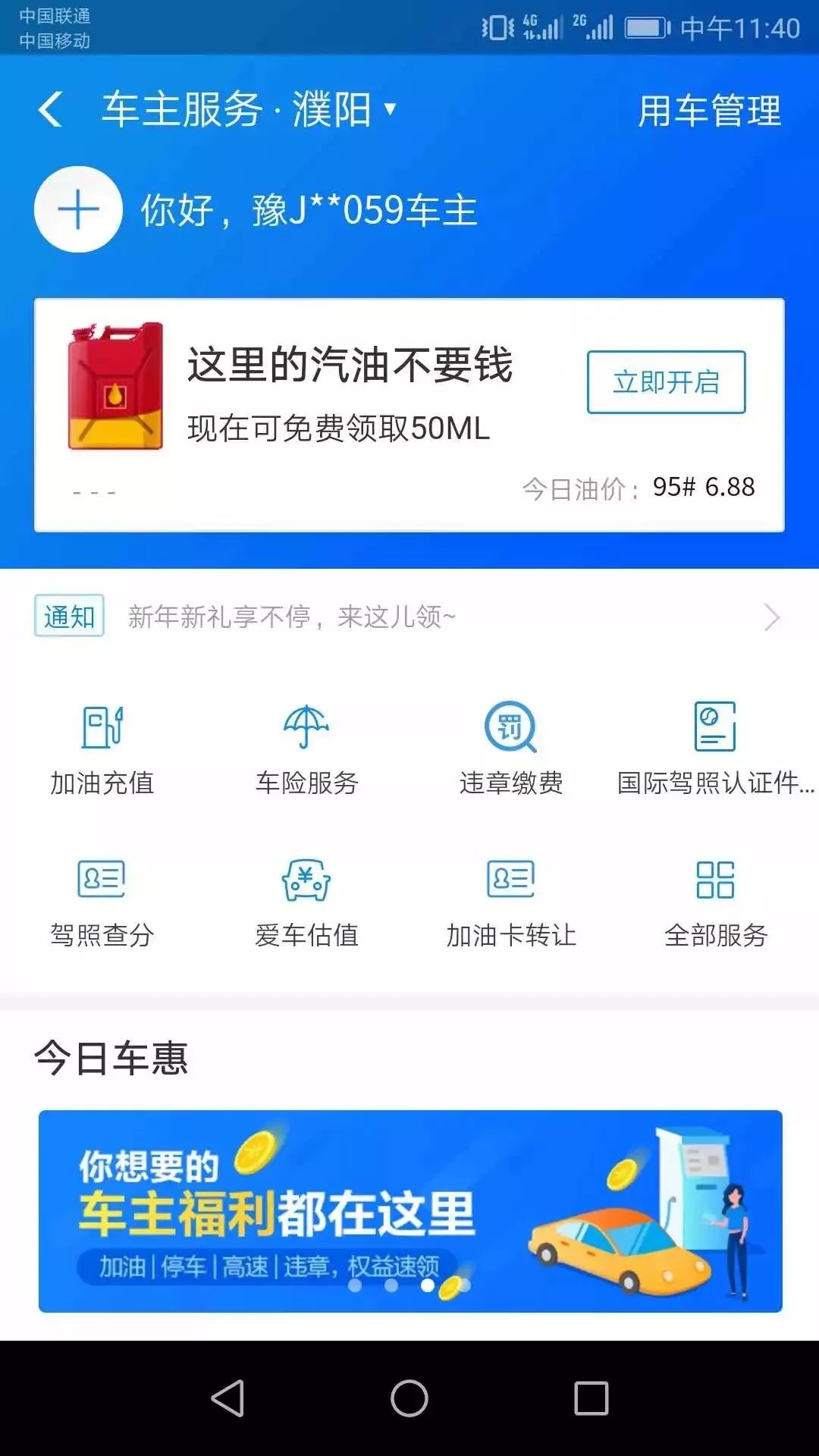This screenshot has width=819, height=1456.
Task: Open 车险服务
Action: click(306, 748)
